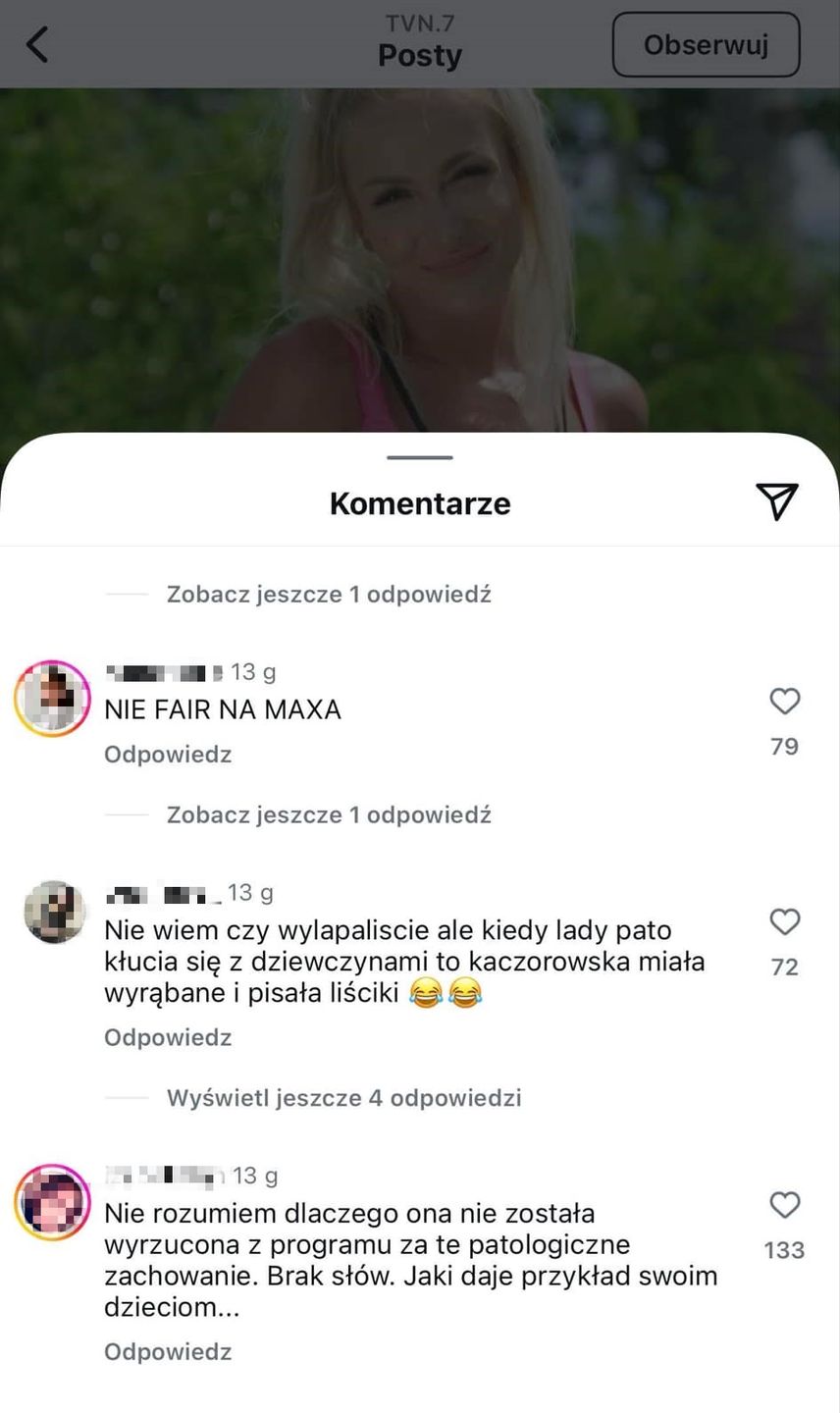Reply to the NIE FAIR NA MAXA comment
840x1413 pixels.
168,755
